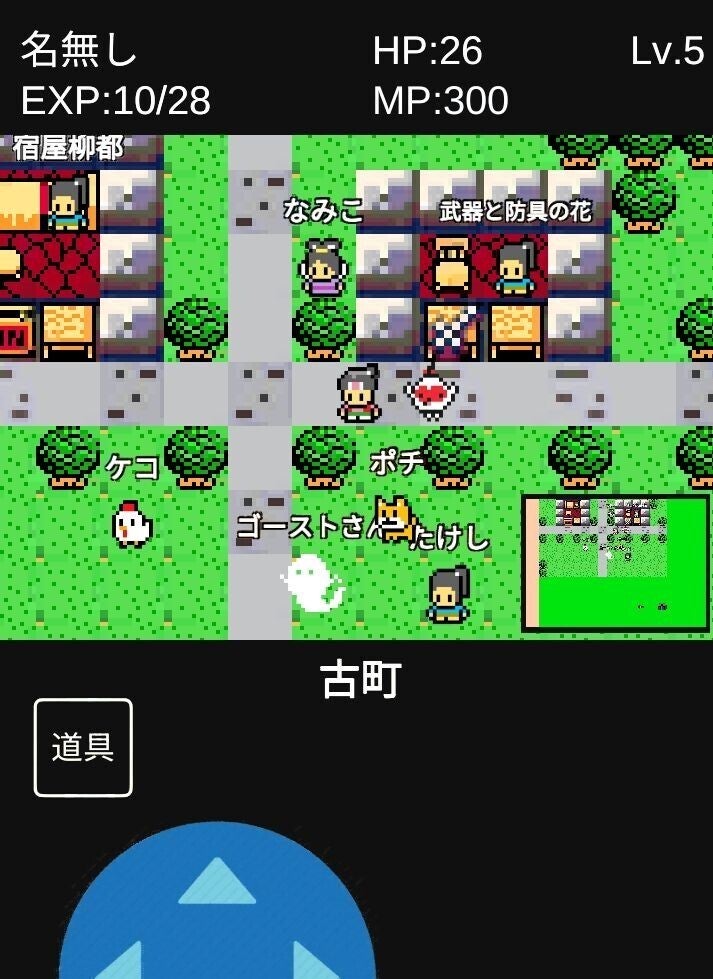Move character right with D-pad arrow
713x979 pixels.
coord(315,963)
